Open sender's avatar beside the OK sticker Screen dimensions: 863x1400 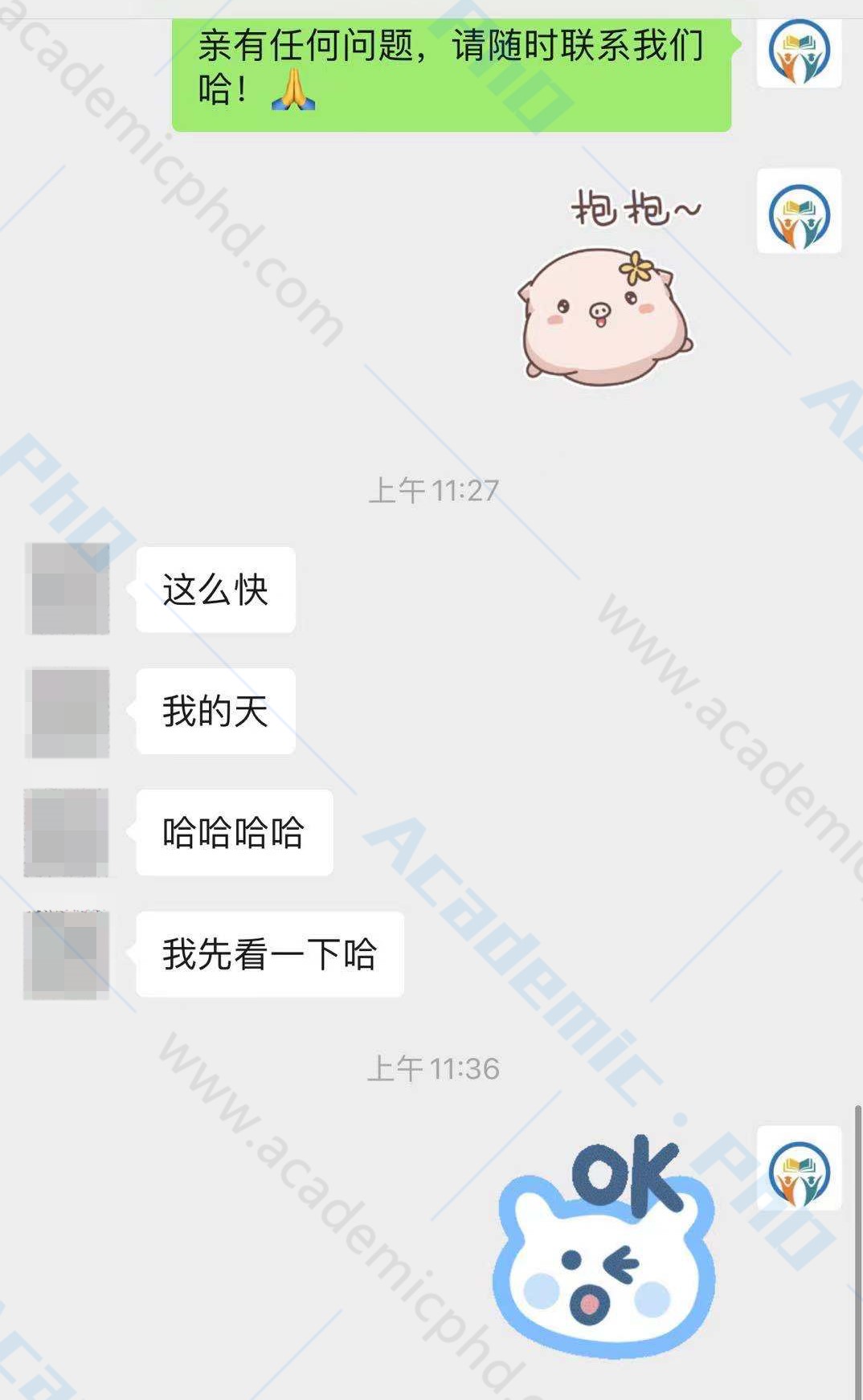tap(799, 1168)
